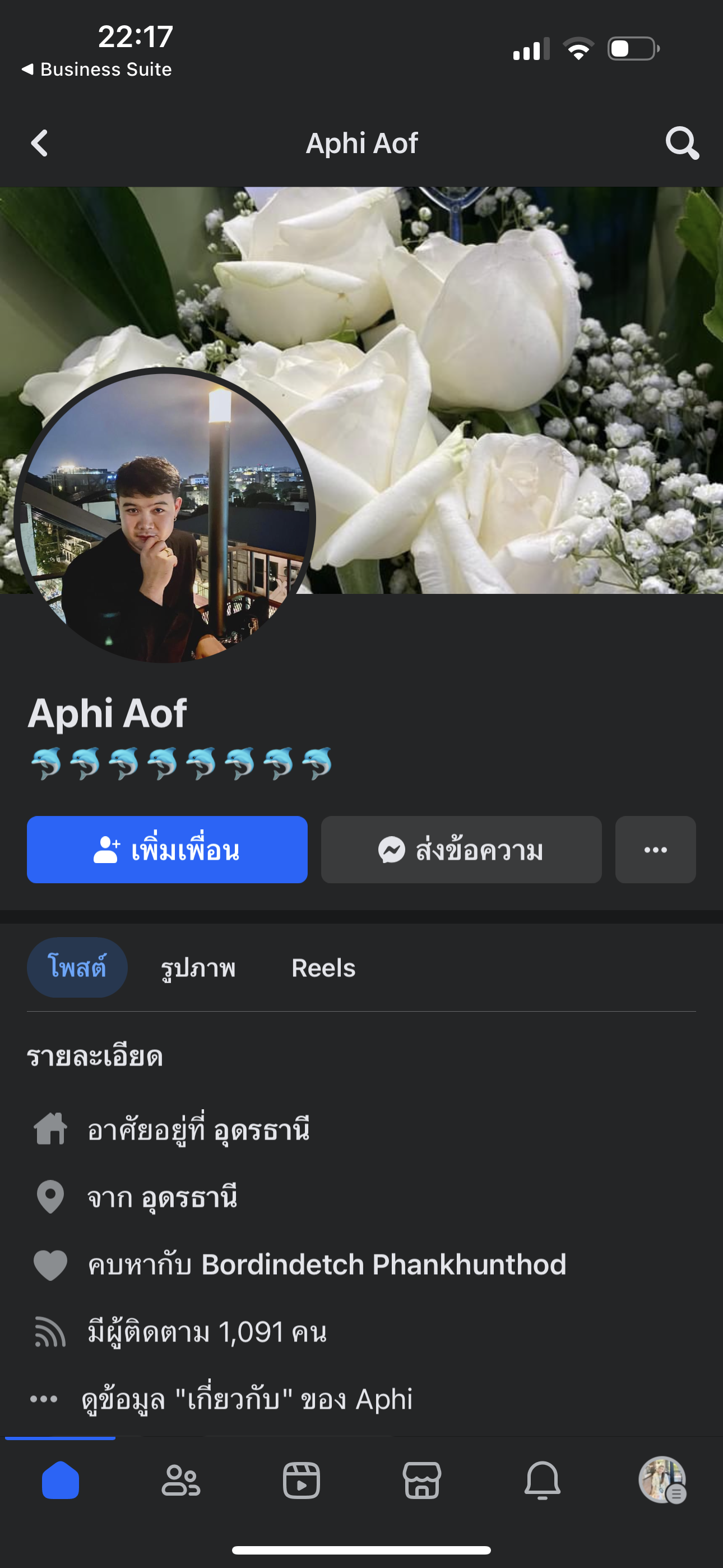Go back from Aphi Aof profile

point(40,144)
